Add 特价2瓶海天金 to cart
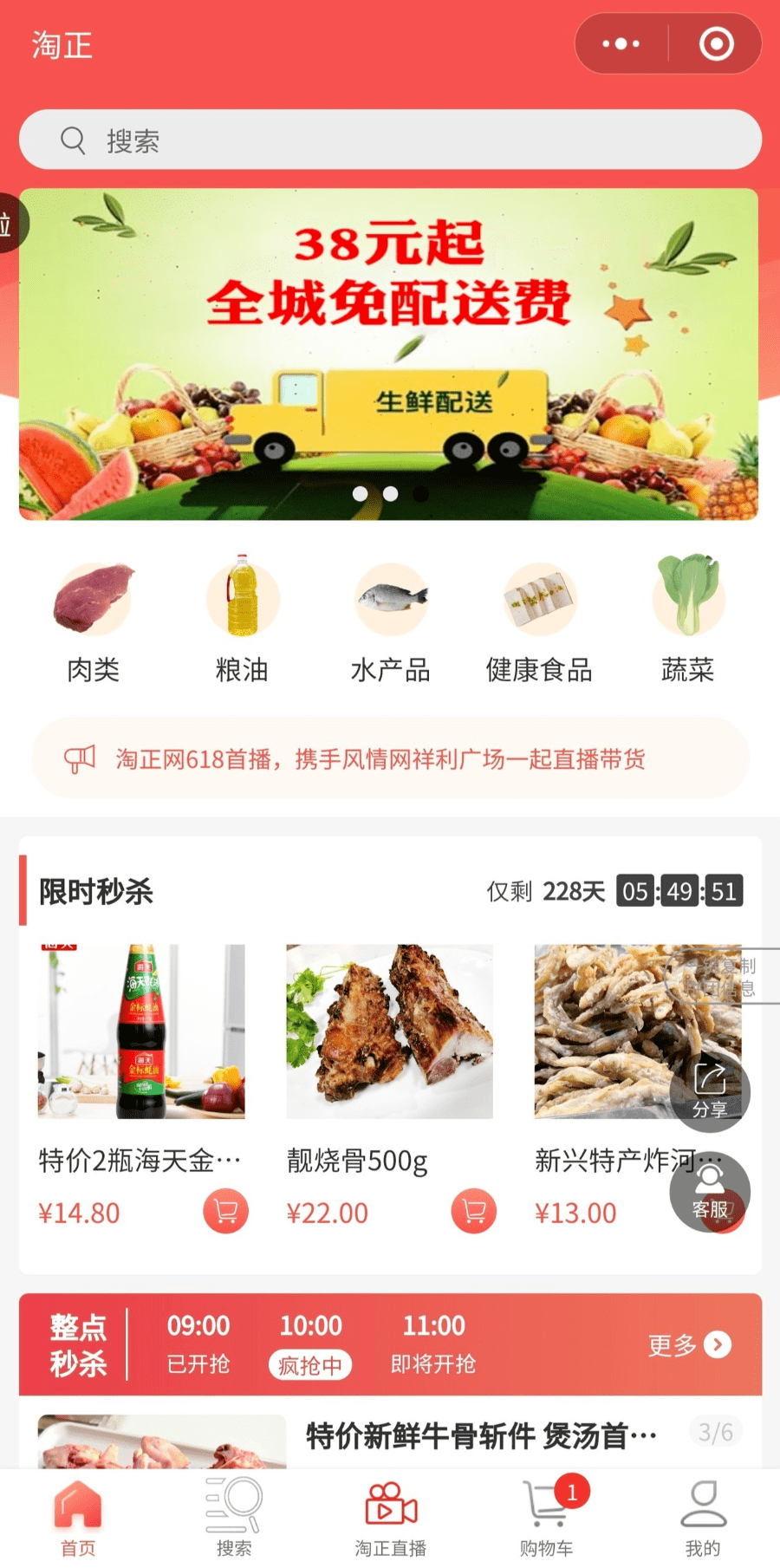Image resolution: width=780 pixels, height=1568 pixels. [x=225, y=1211]
